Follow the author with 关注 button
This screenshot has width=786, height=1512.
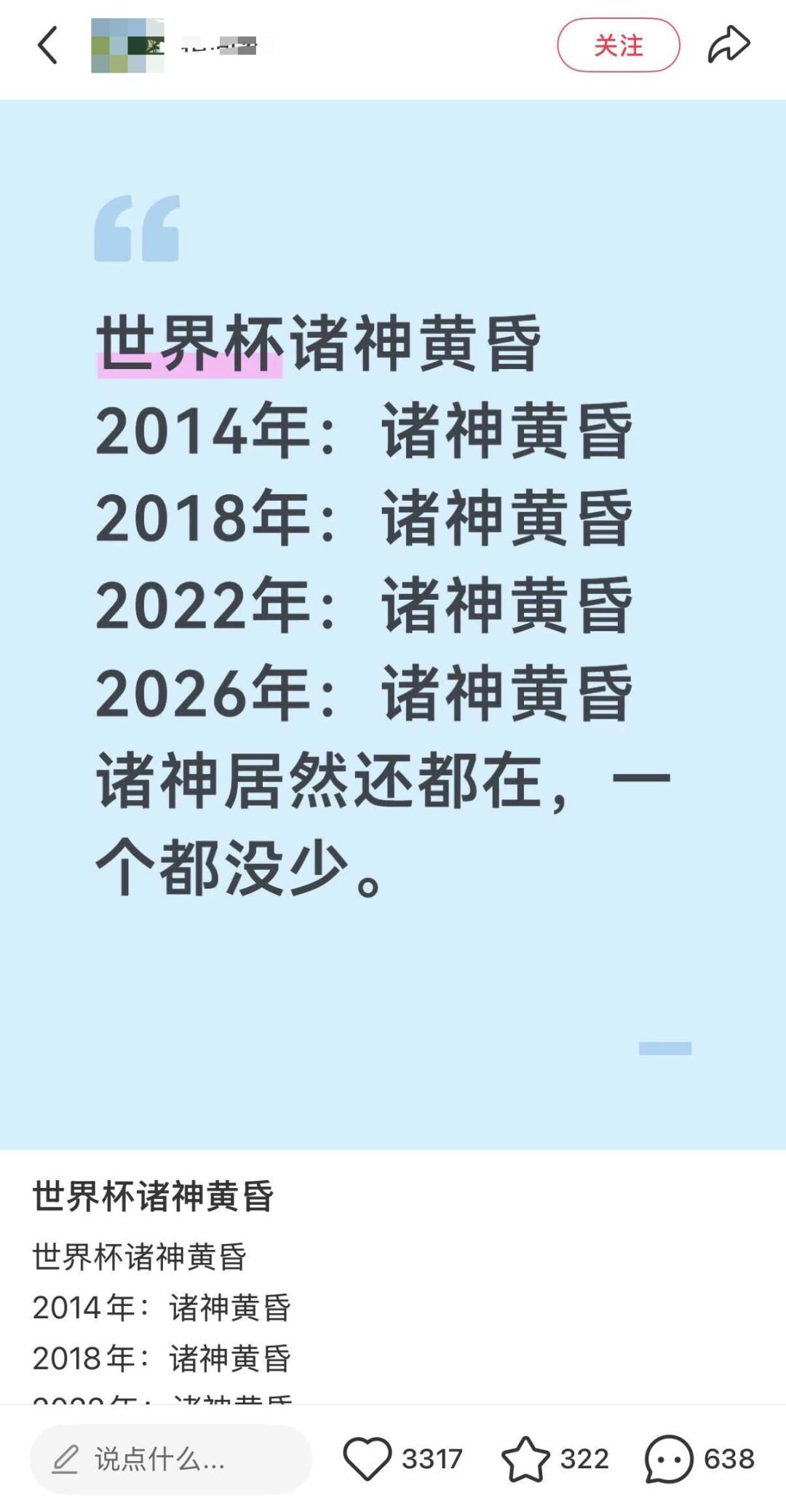click(x=619, y=45)
